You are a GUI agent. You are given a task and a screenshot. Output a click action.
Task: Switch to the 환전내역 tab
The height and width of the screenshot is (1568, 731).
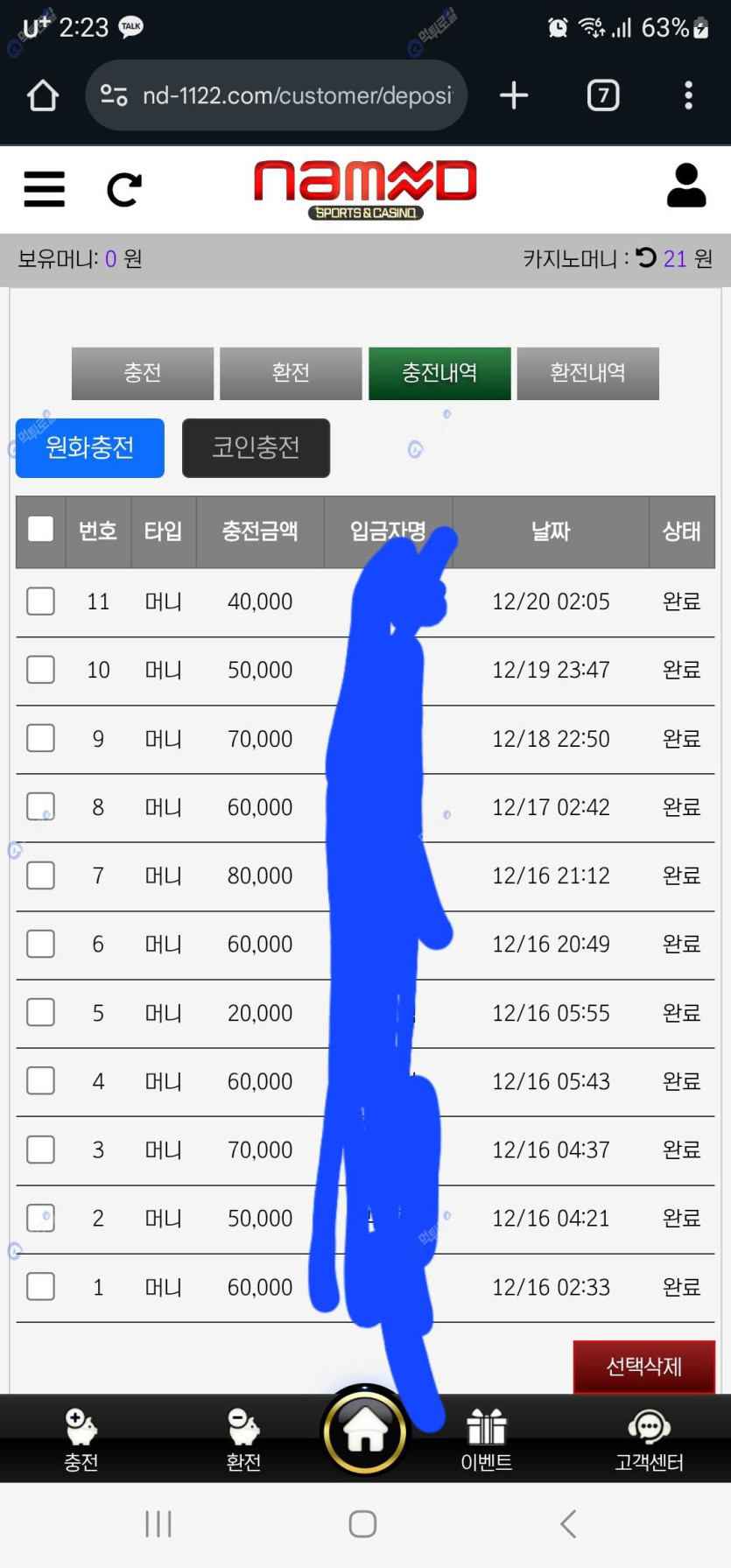click(x=587, y=373)
